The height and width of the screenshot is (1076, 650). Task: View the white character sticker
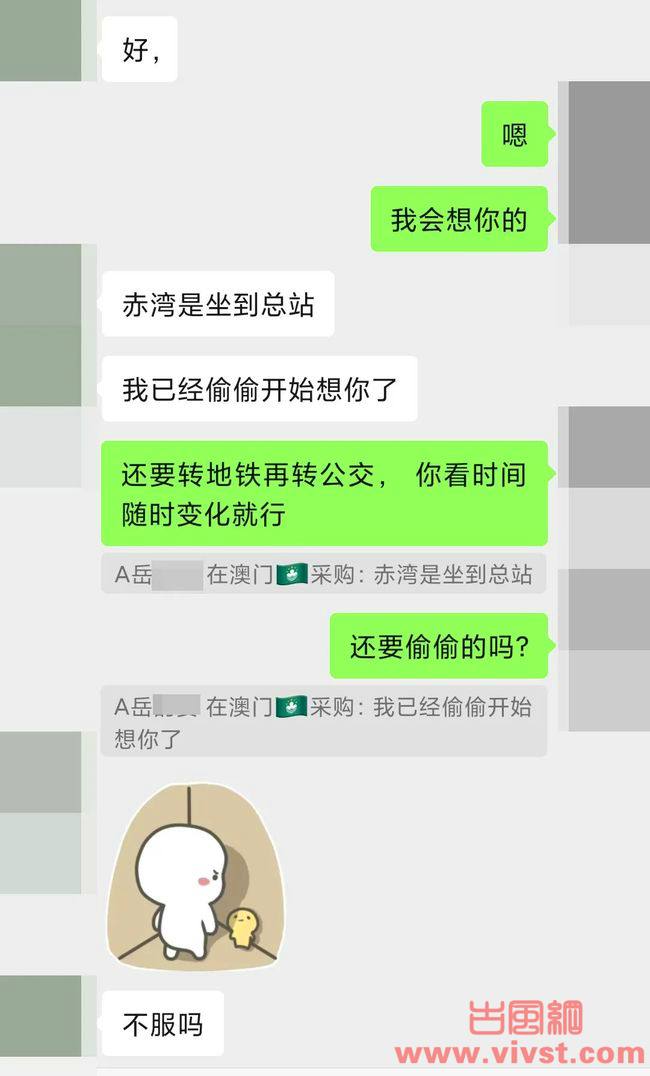click(x=195, y=876)
